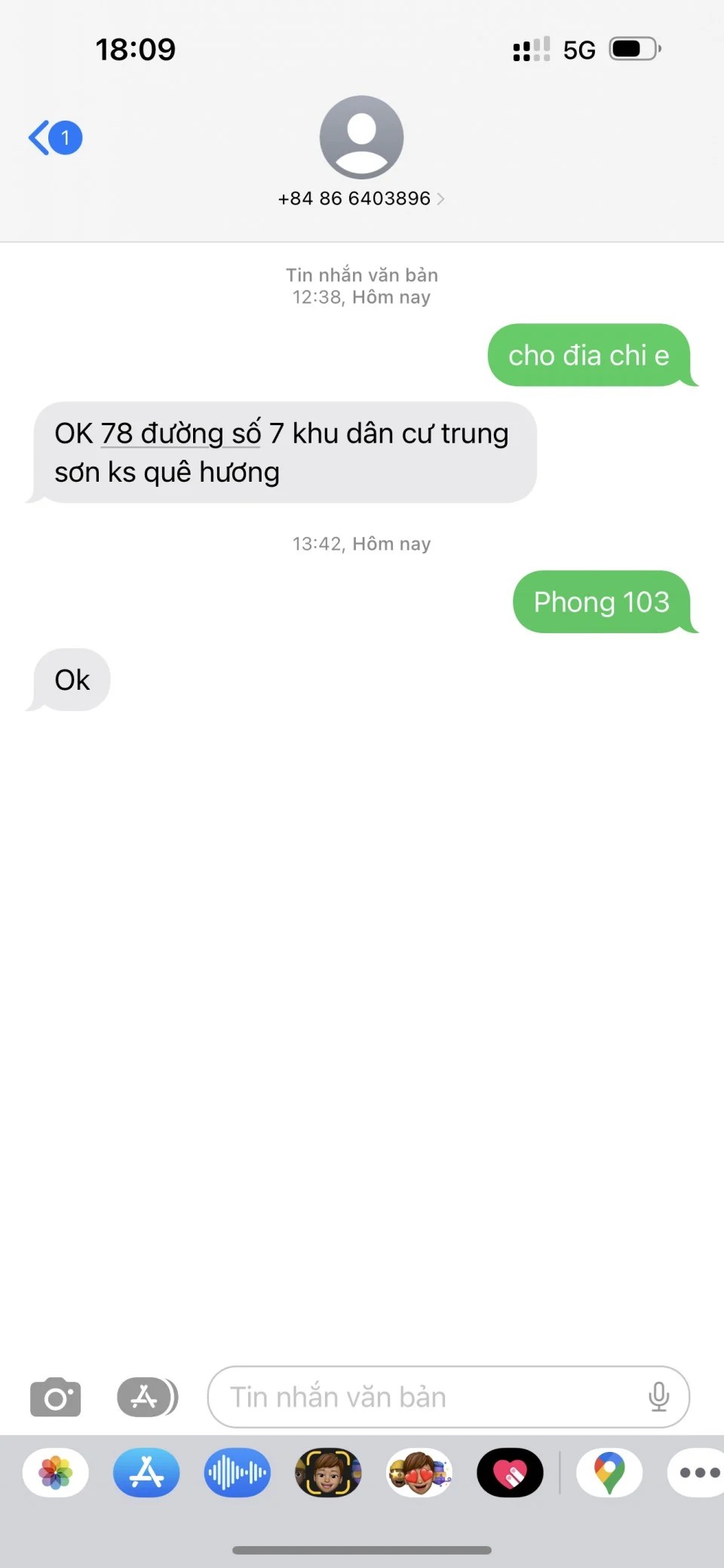
Task: Open Google Maps in the app strip
Action: point(609,1472)
